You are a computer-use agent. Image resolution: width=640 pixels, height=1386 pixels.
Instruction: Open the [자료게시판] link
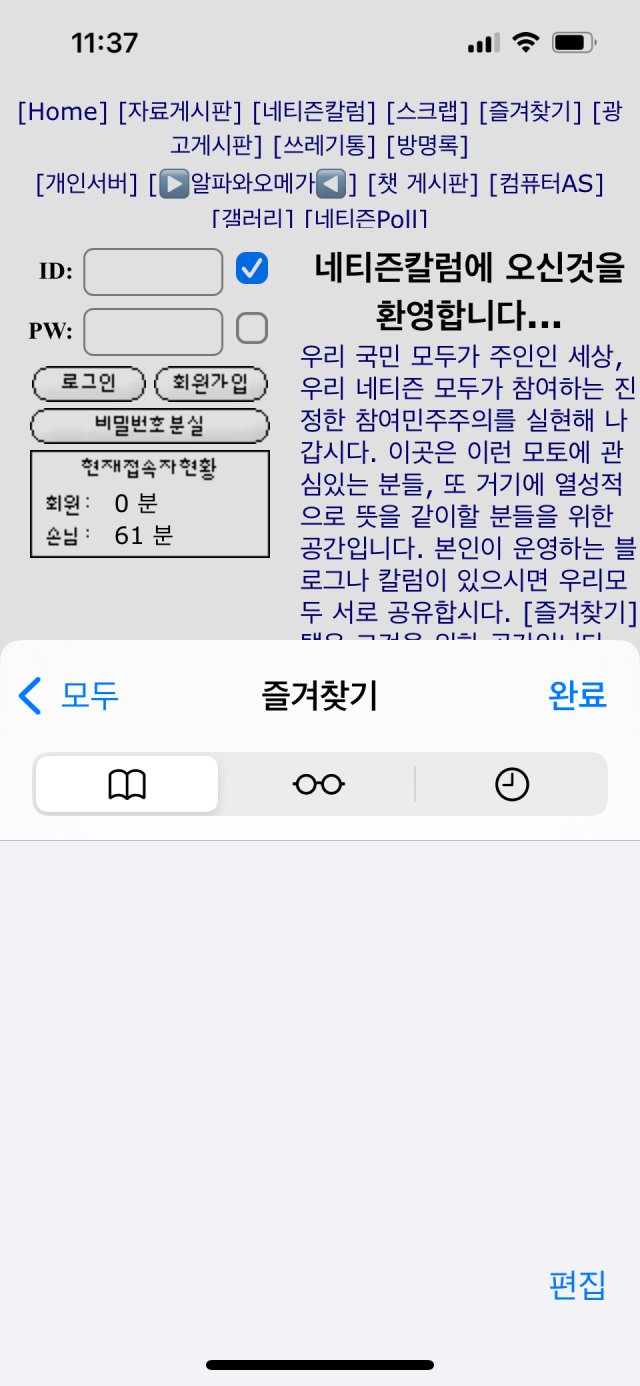click(180, 111)
